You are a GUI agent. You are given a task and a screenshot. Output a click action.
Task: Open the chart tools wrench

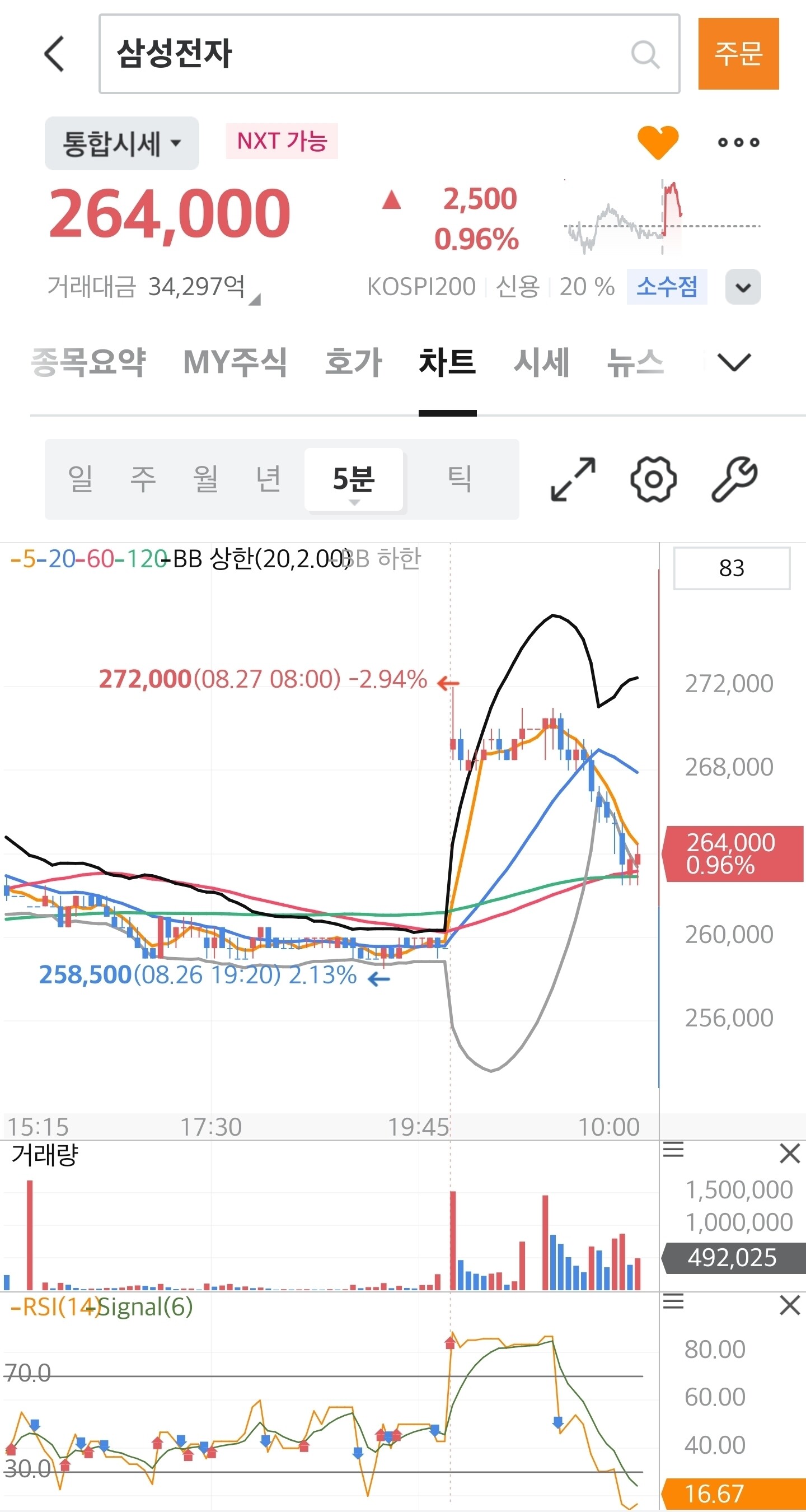tap(734, 479)
